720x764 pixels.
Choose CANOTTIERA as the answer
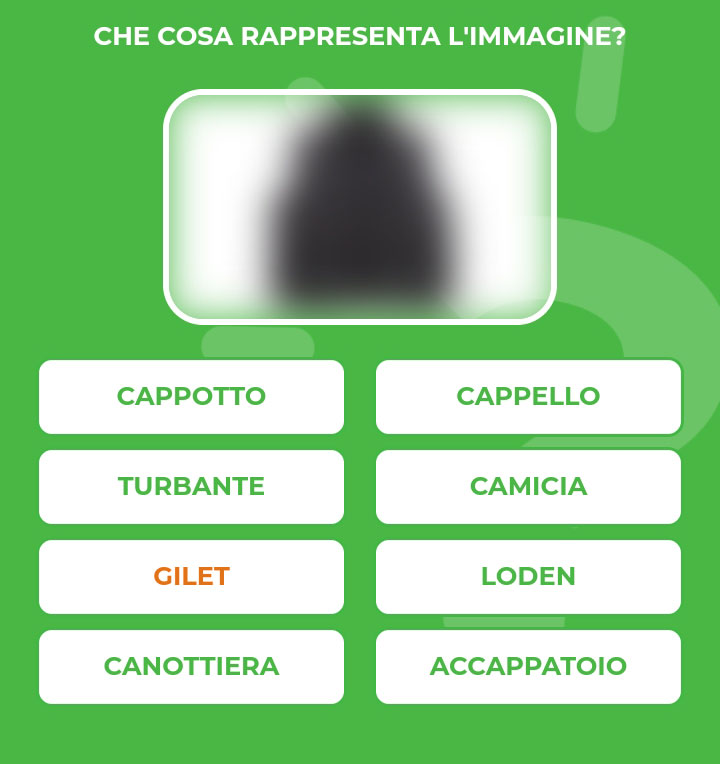pyautogui.click(x=191, y=667)
